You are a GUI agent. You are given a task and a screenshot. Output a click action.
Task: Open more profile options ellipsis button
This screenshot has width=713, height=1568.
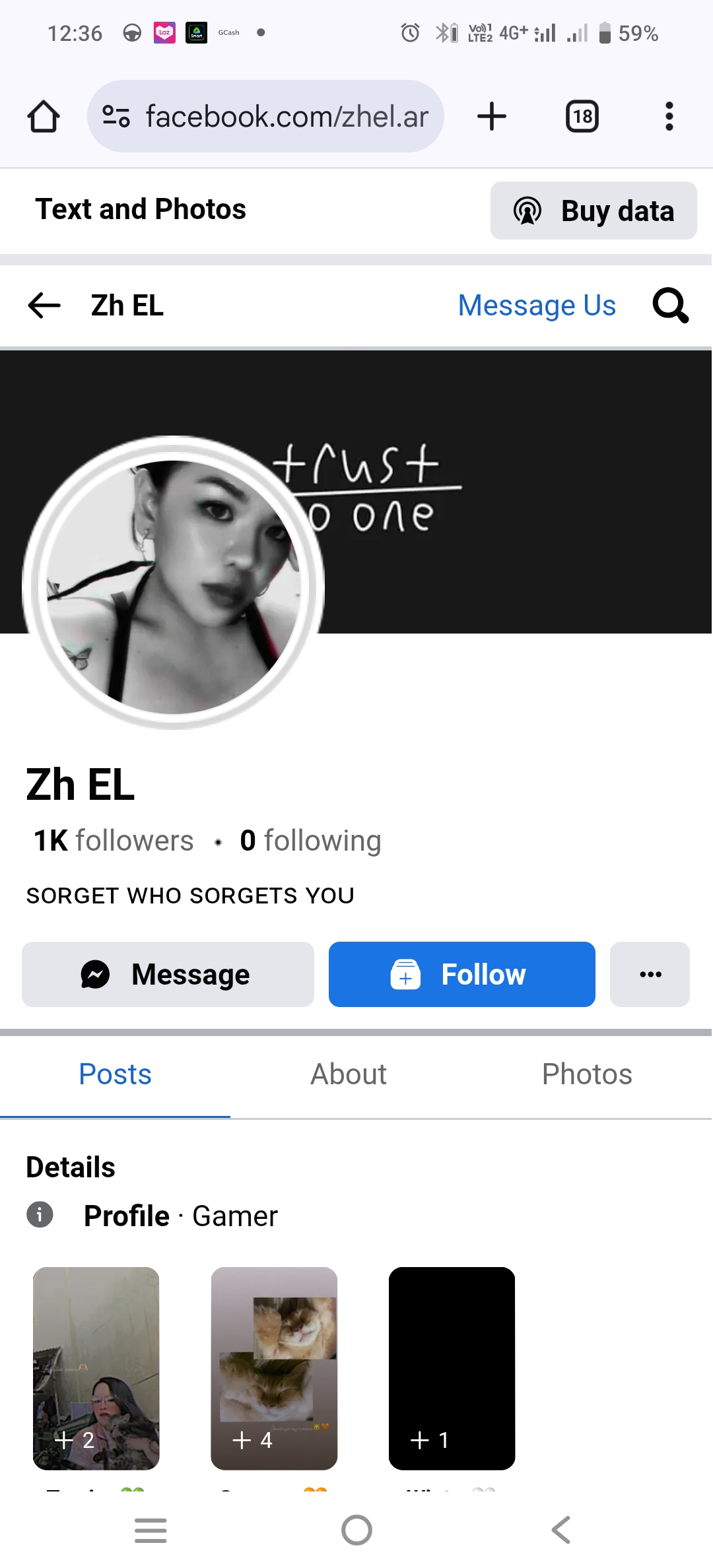click(x=650, y=974)
